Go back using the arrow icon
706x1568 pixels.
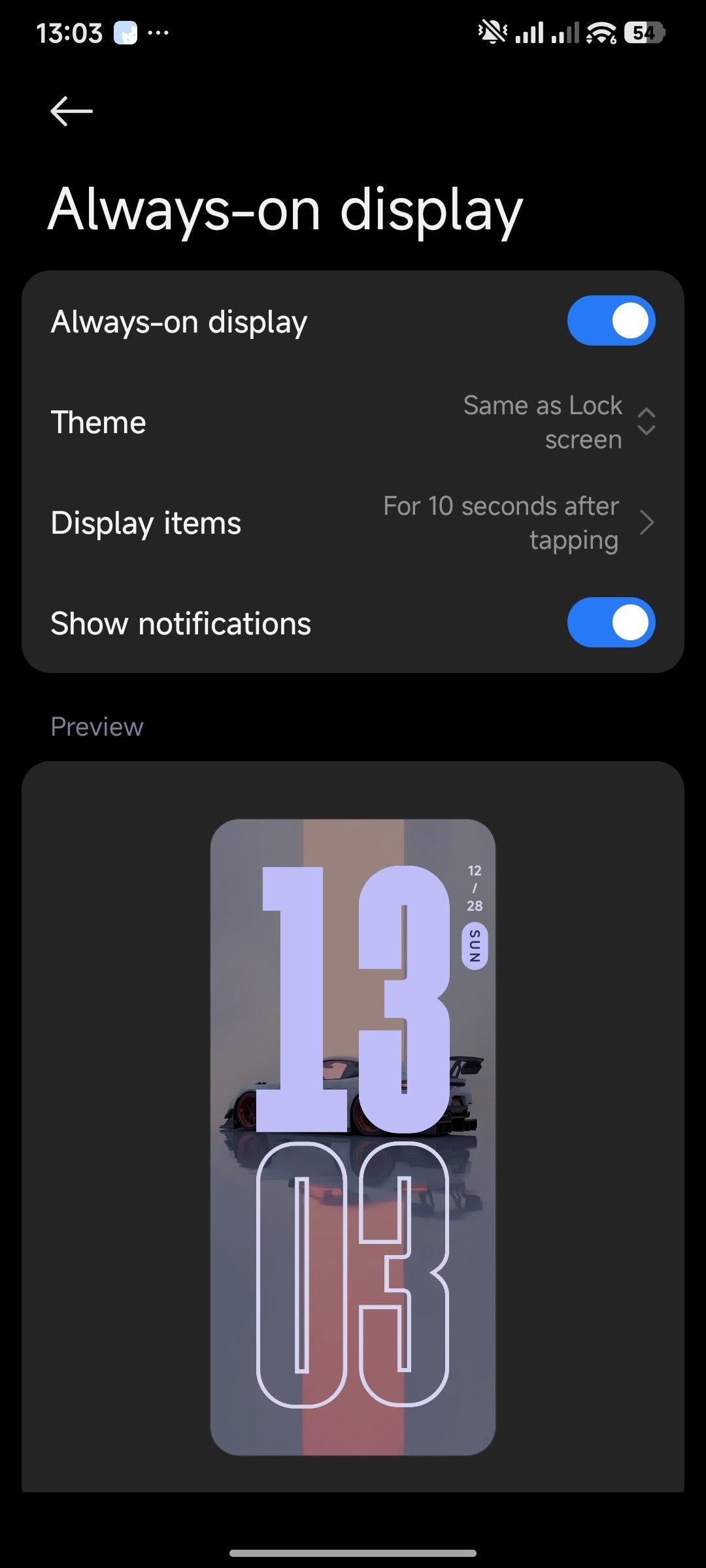(x=71, y=111)
